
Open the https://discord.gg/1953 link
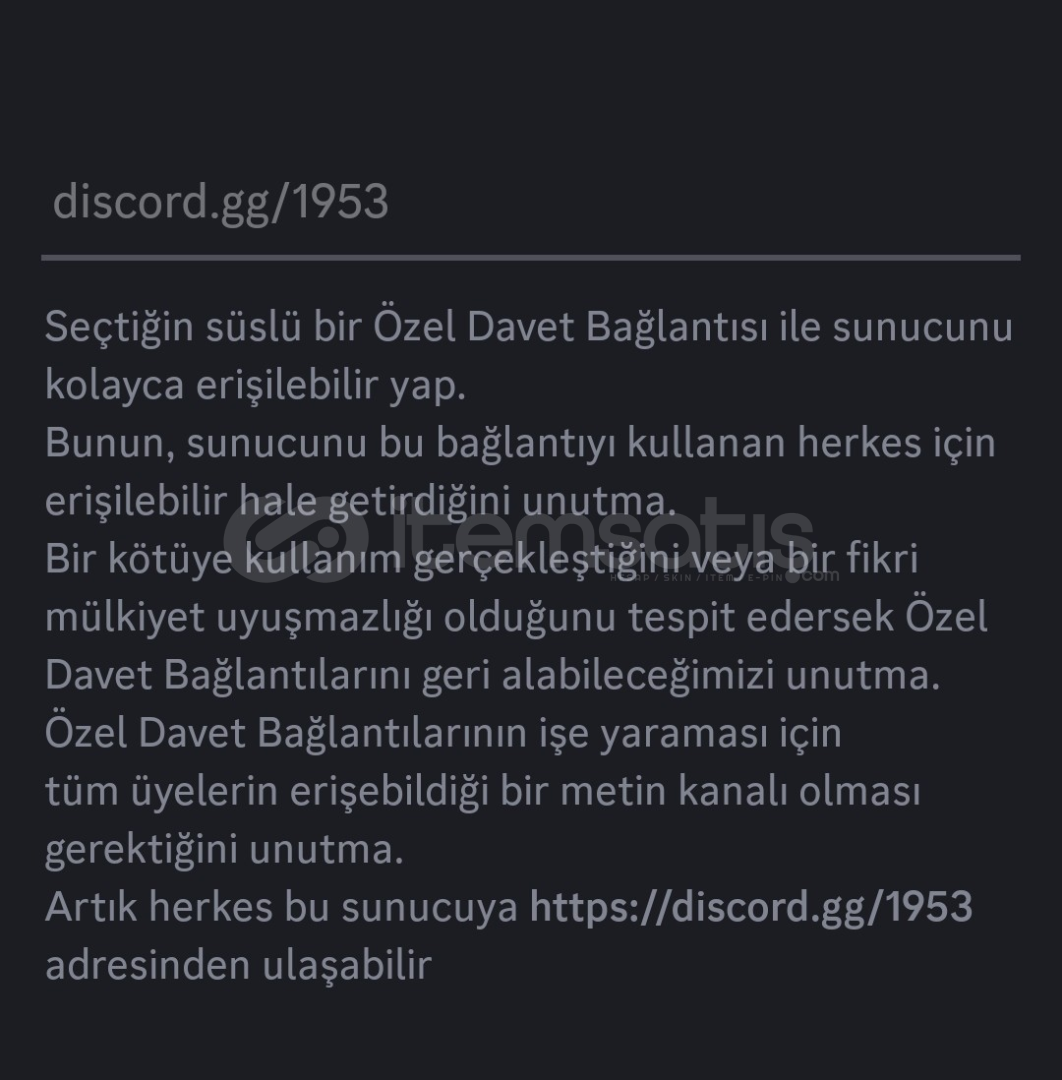point(750,907)
